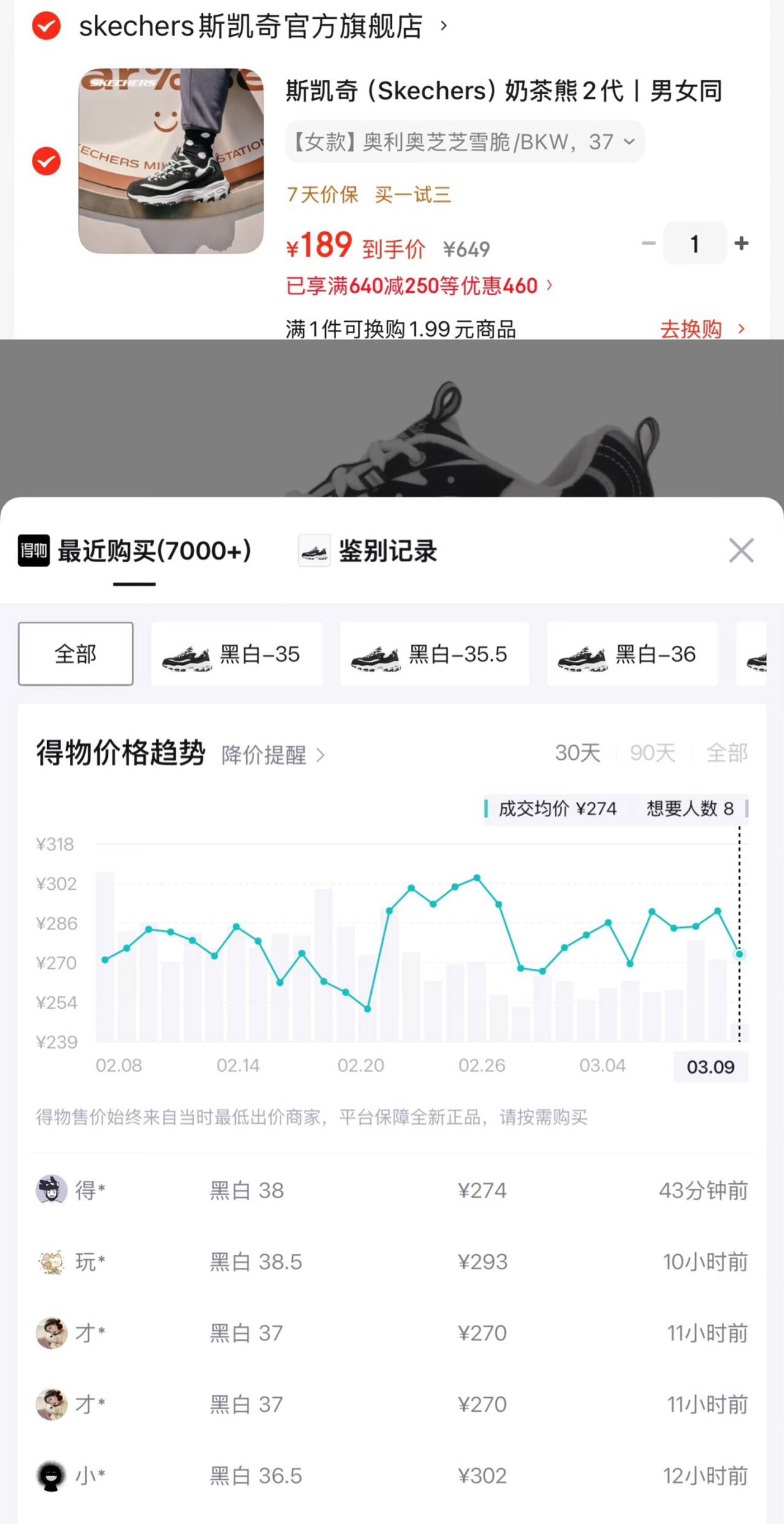Show the 30天 price trend
Image resolution: width=784 pixels, height=1524 pixels.
(x=577, y=753)
